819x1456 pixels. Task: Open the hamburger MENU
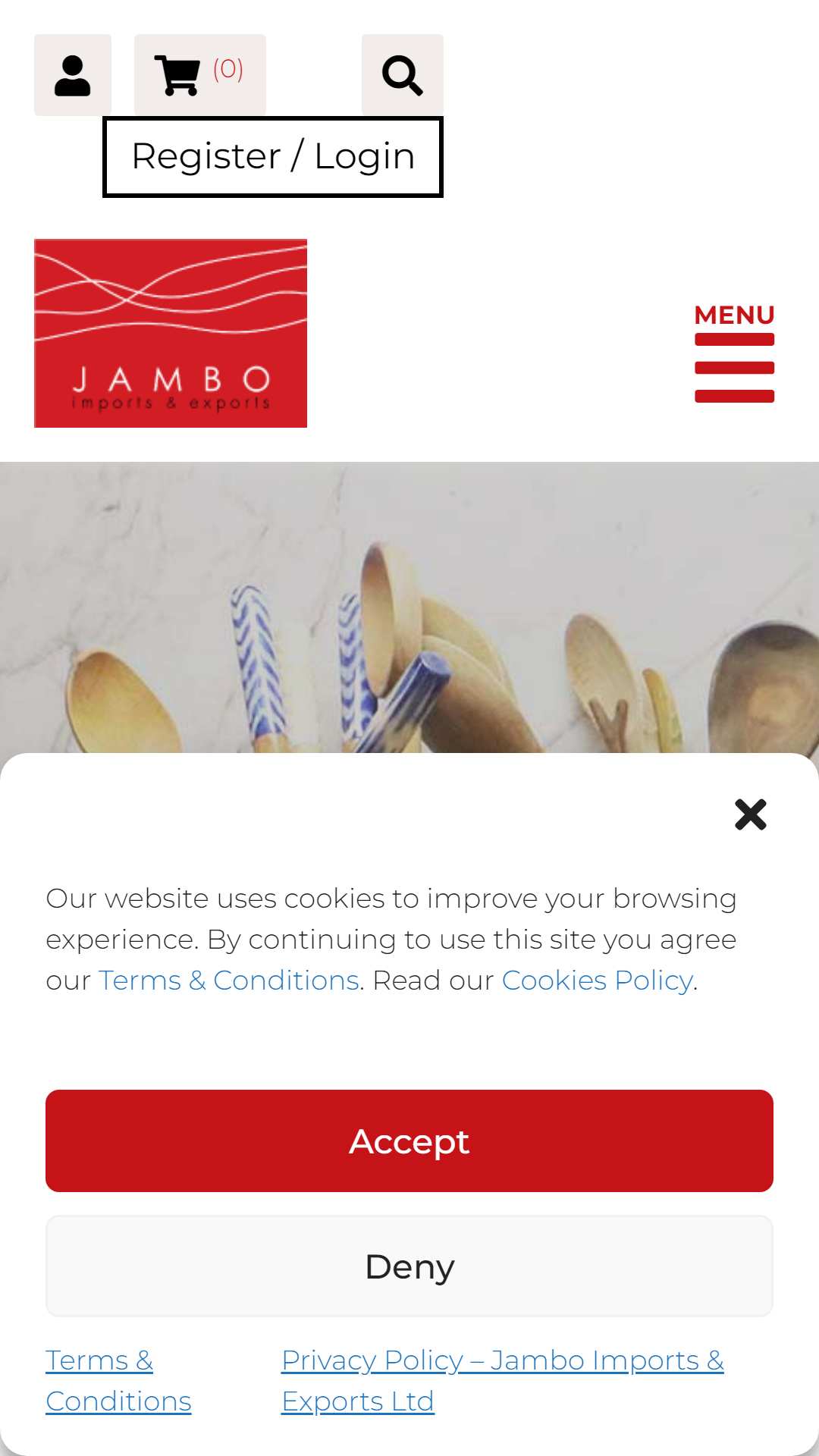click(734, 353)
